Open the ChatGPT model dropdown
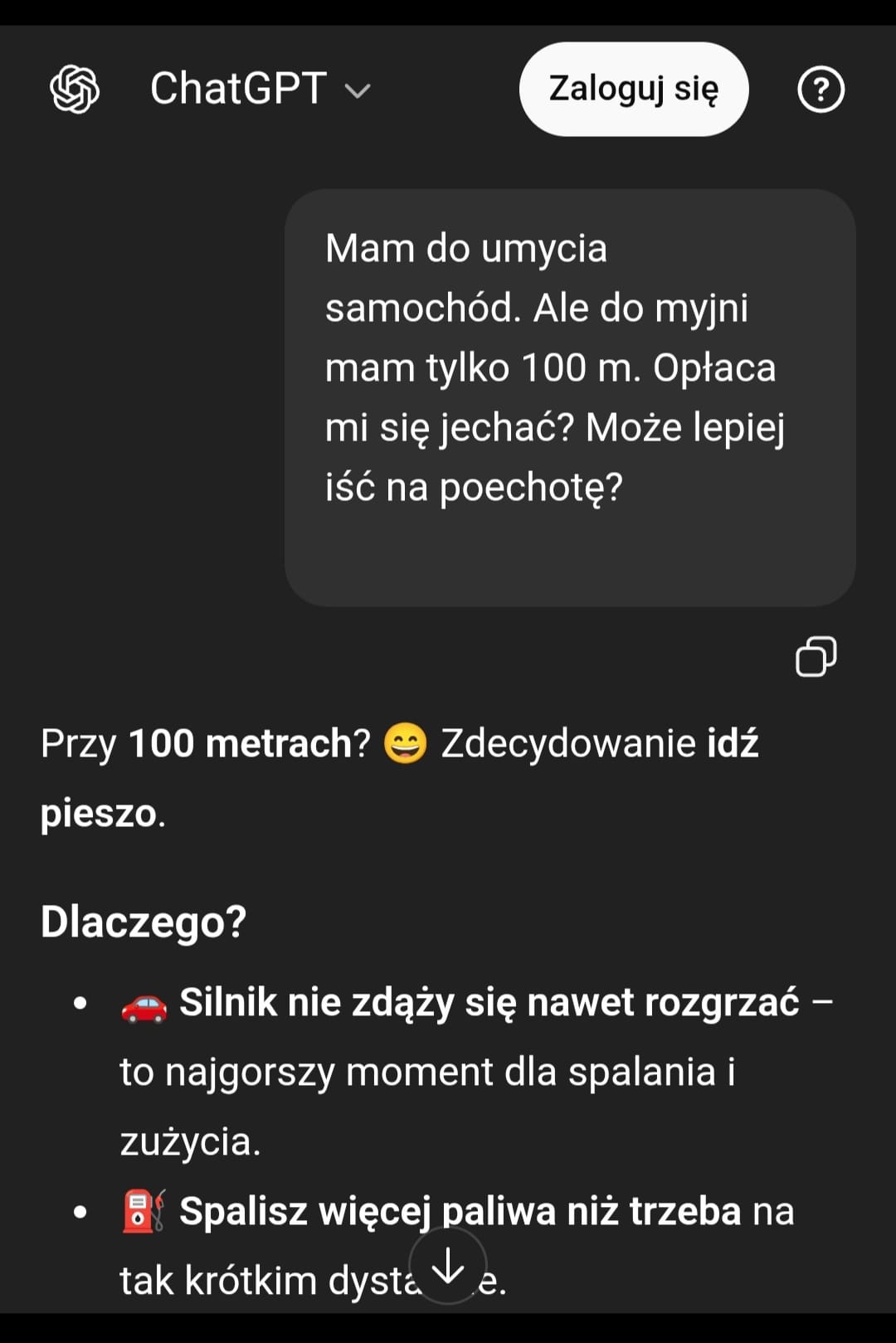Image resolution: width=896 pixels, height=1343 pixels. coord(261,89)
